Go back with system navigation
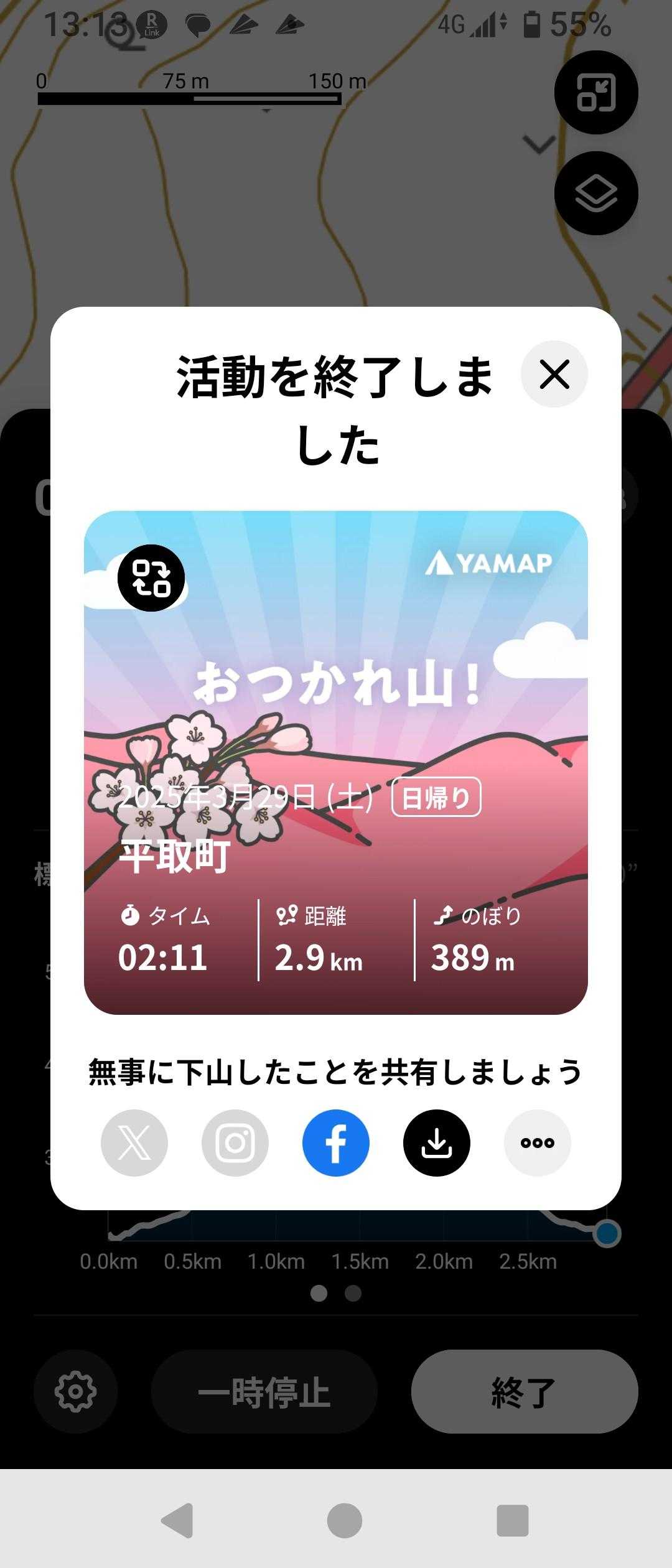The image size is (672, 1568). coord(177,1521)
